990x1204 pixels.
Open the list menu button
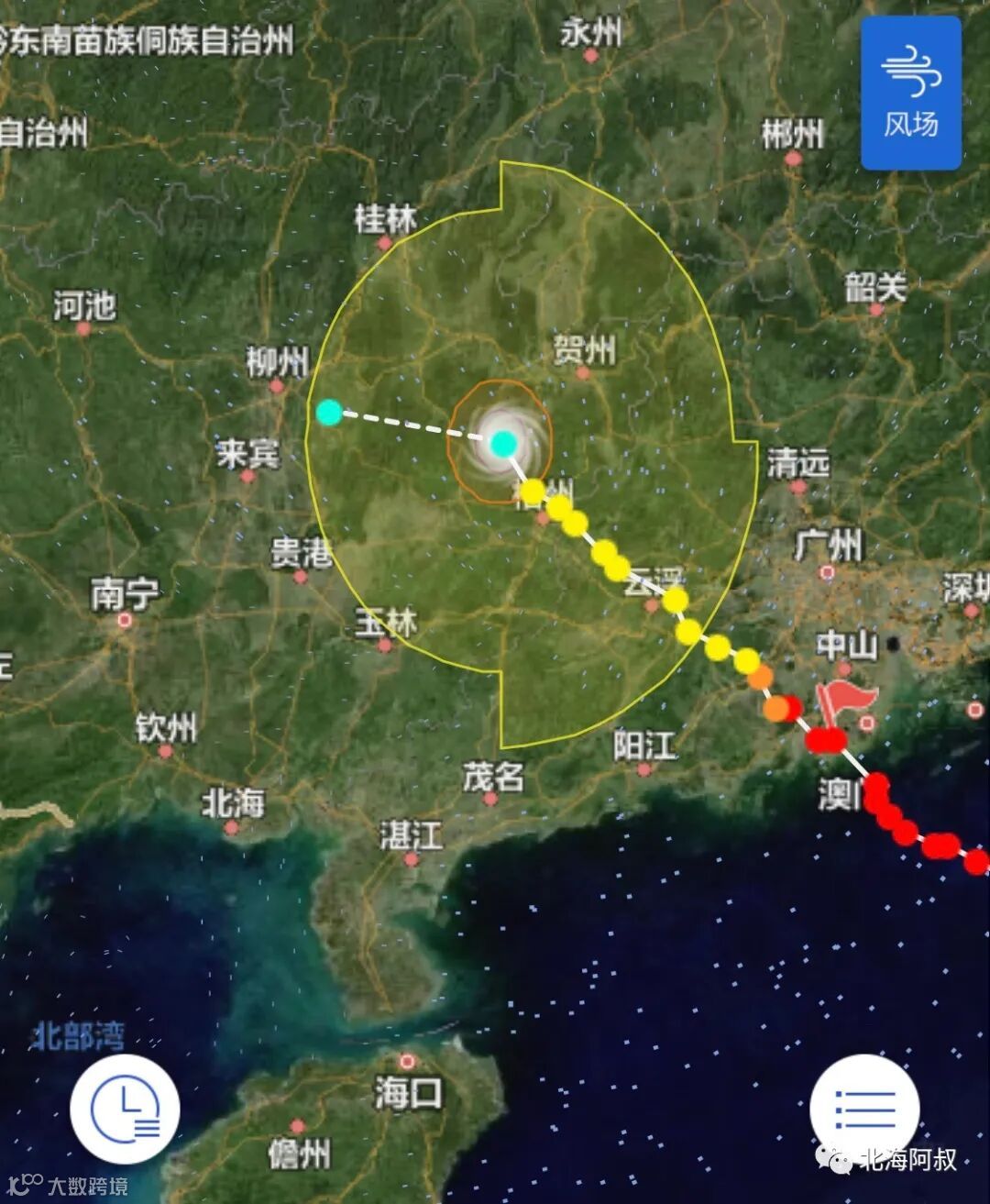pyautogui.click(x=864, y=1109)
